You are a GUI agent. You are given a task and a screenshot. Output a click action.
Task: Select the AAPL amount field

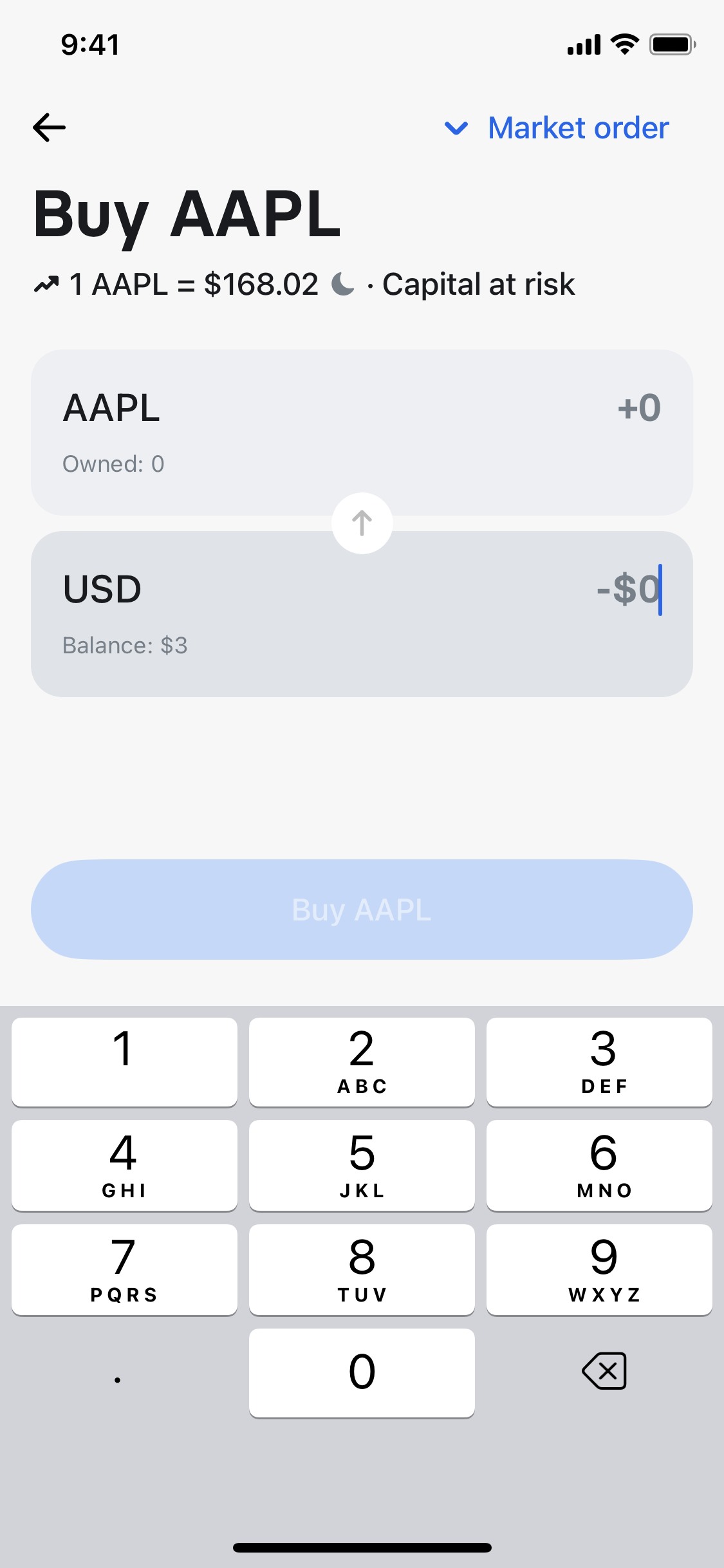[362, 433]
